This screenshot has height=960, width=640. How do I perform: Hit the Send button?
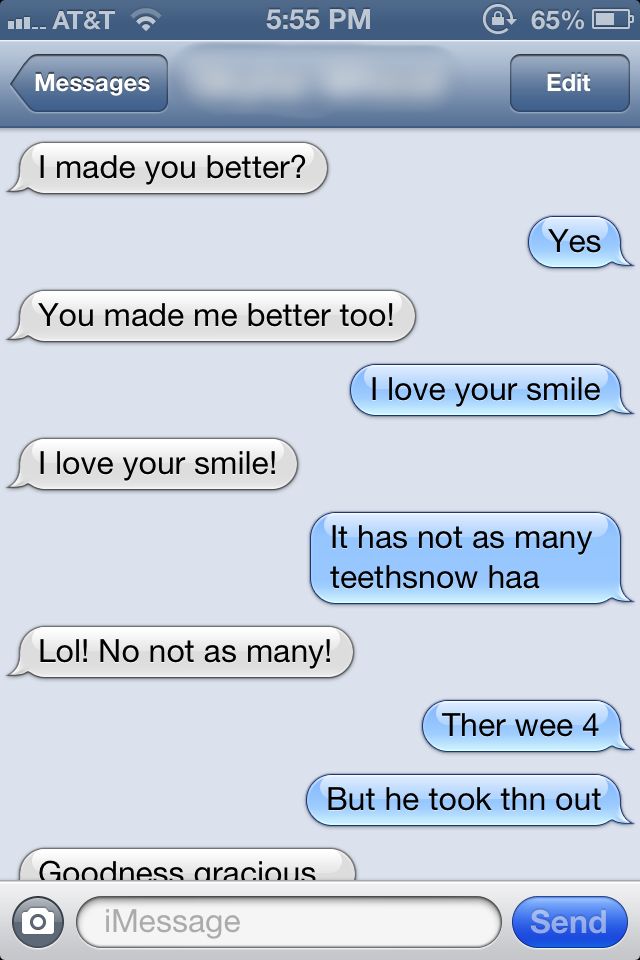coord(568,922)
